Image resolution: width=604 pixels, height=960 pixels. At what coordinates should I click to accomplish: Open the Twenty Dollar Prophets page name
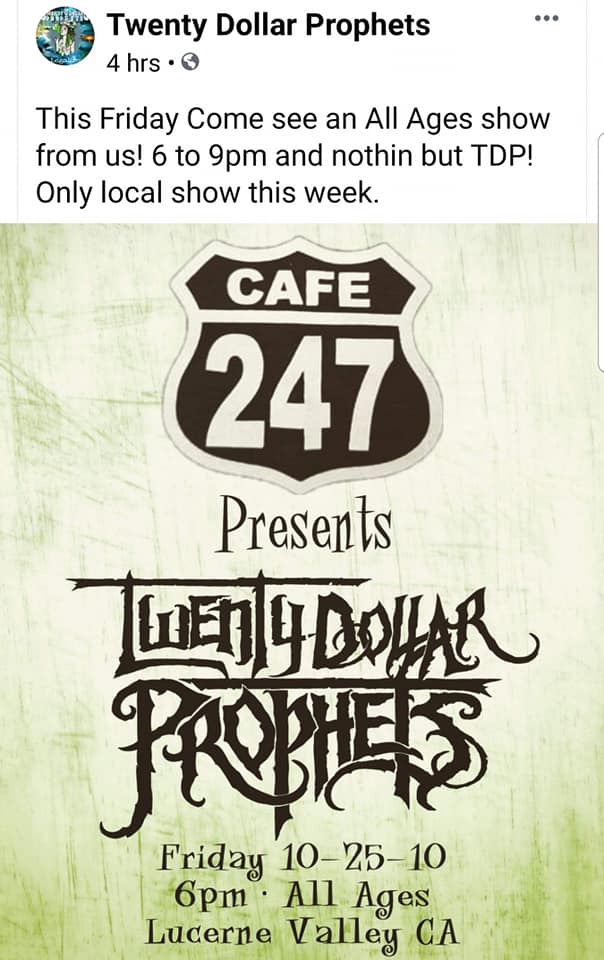point(268,24)
